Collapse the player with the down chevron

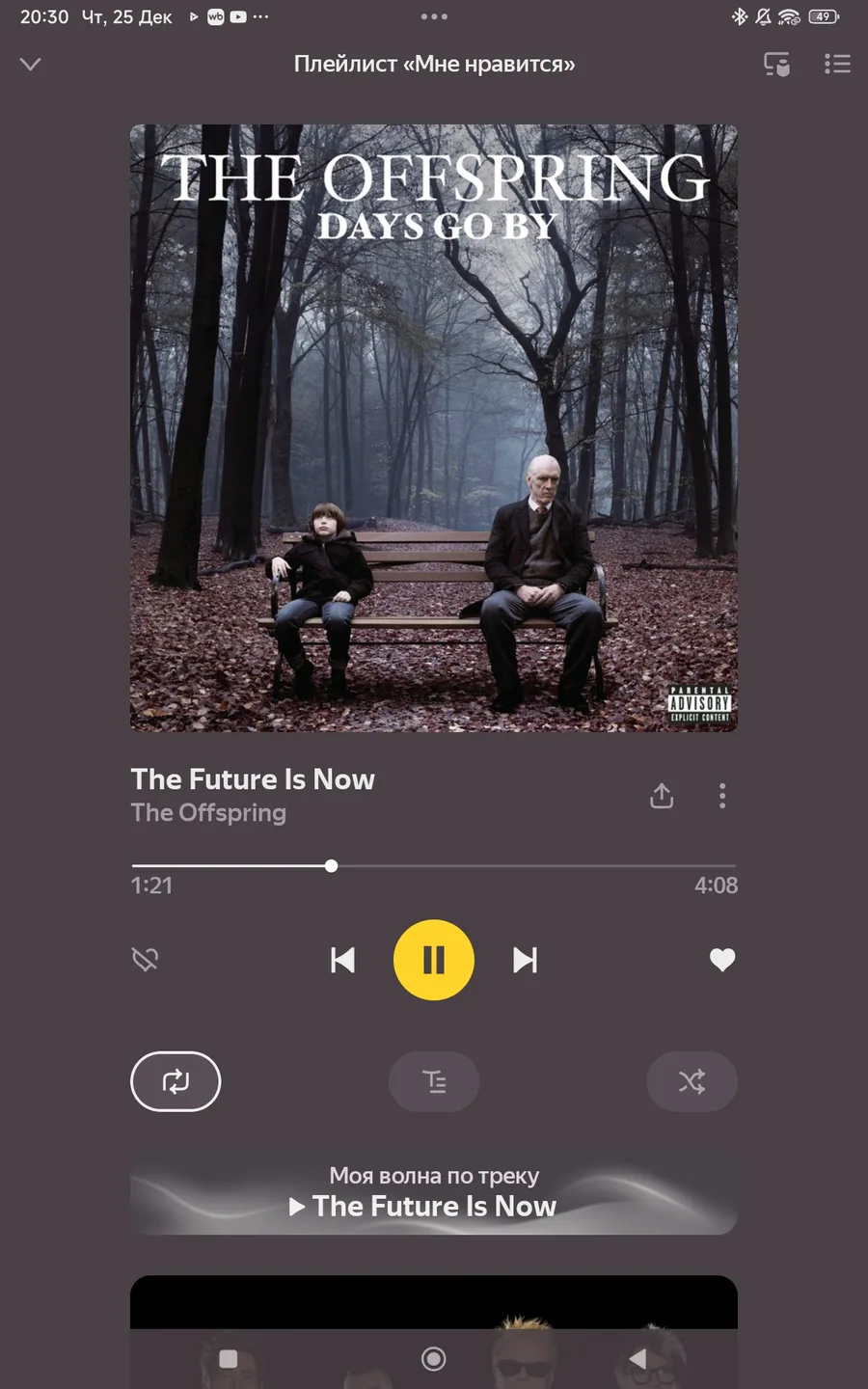point(31,65)
